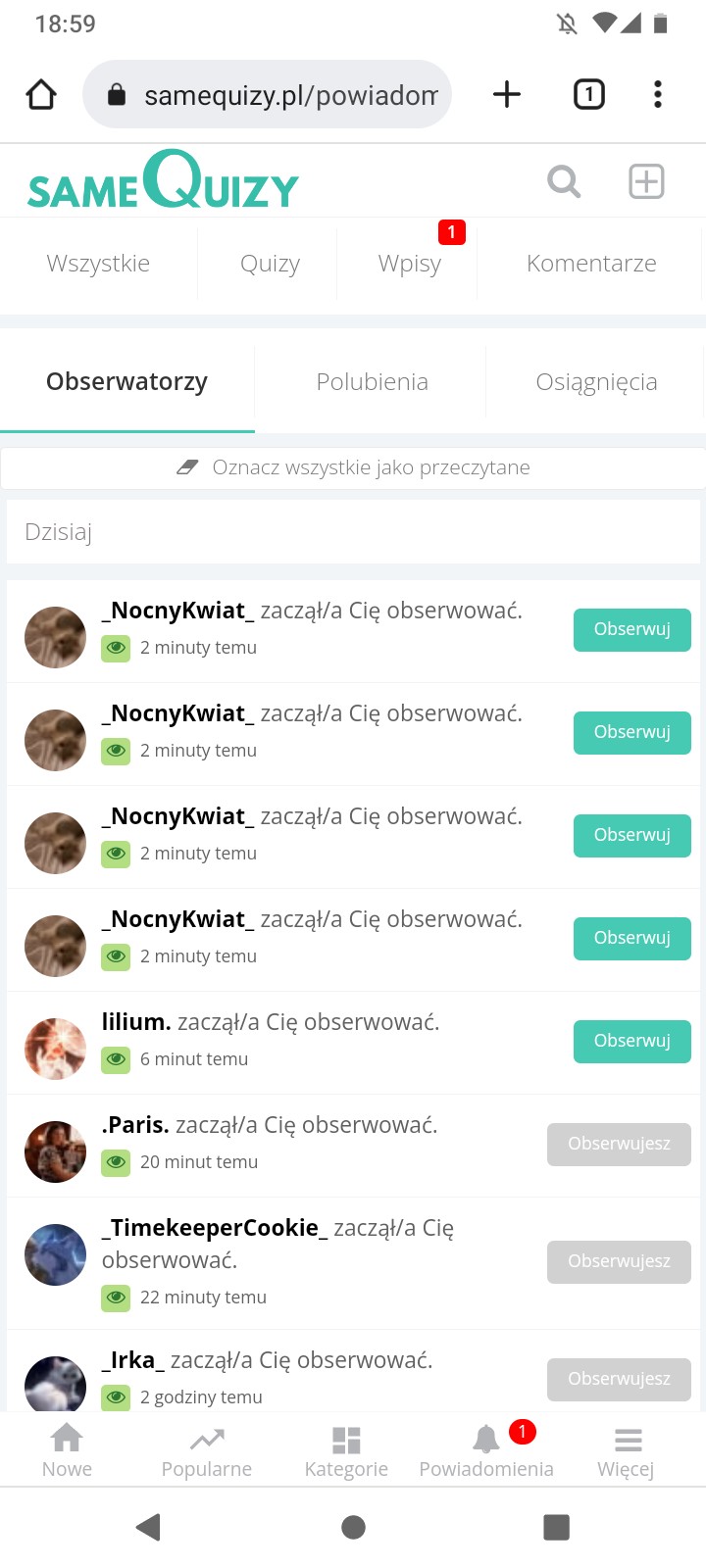Go to Nowe in bottom navigation
The width and height of the screenshot is (706, 1568).
coord(67,1450)
